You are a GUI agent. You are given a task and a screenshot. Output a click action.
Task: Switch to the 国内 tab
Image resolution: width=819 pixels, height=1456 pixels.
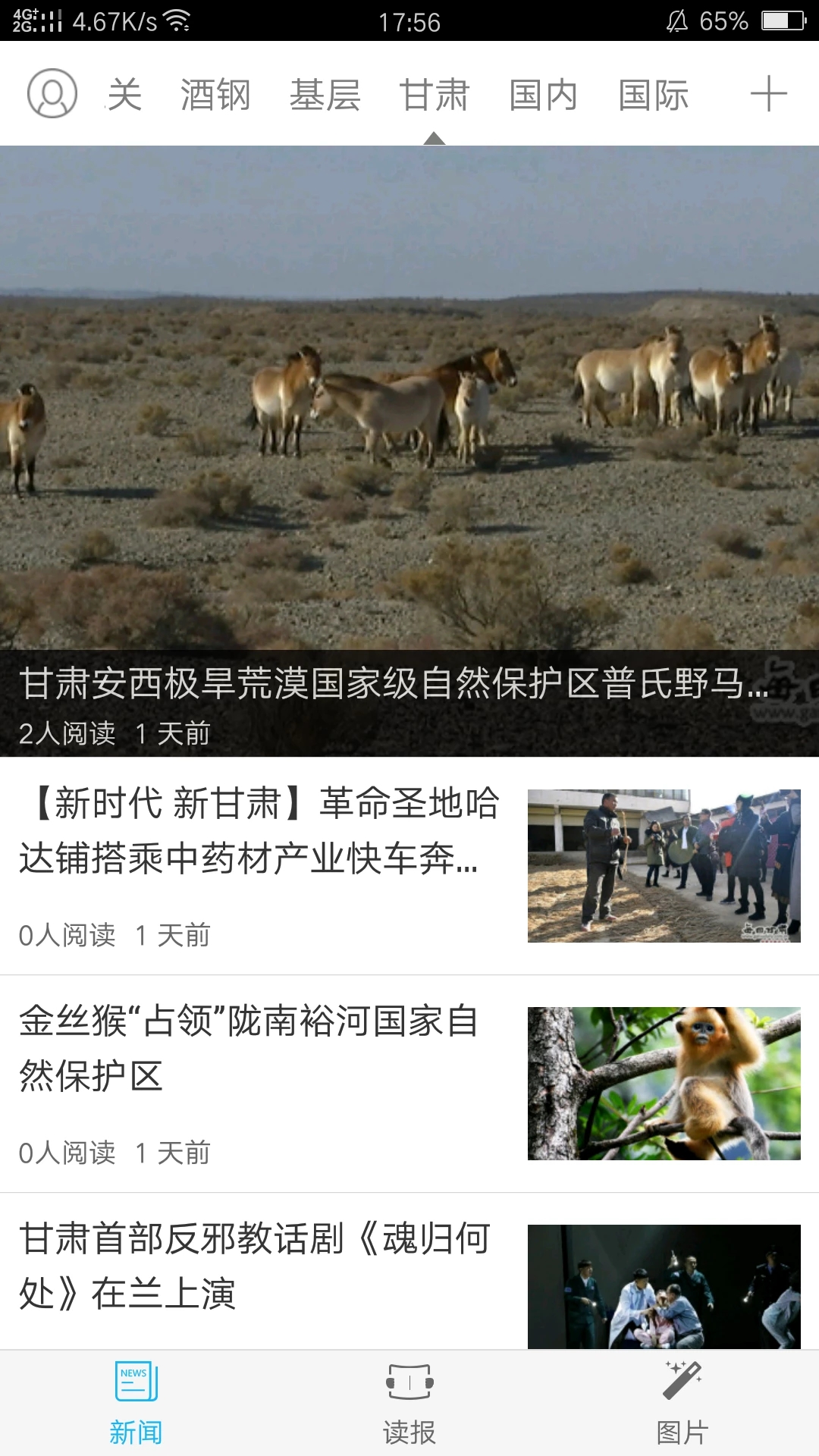pos(543,96)
